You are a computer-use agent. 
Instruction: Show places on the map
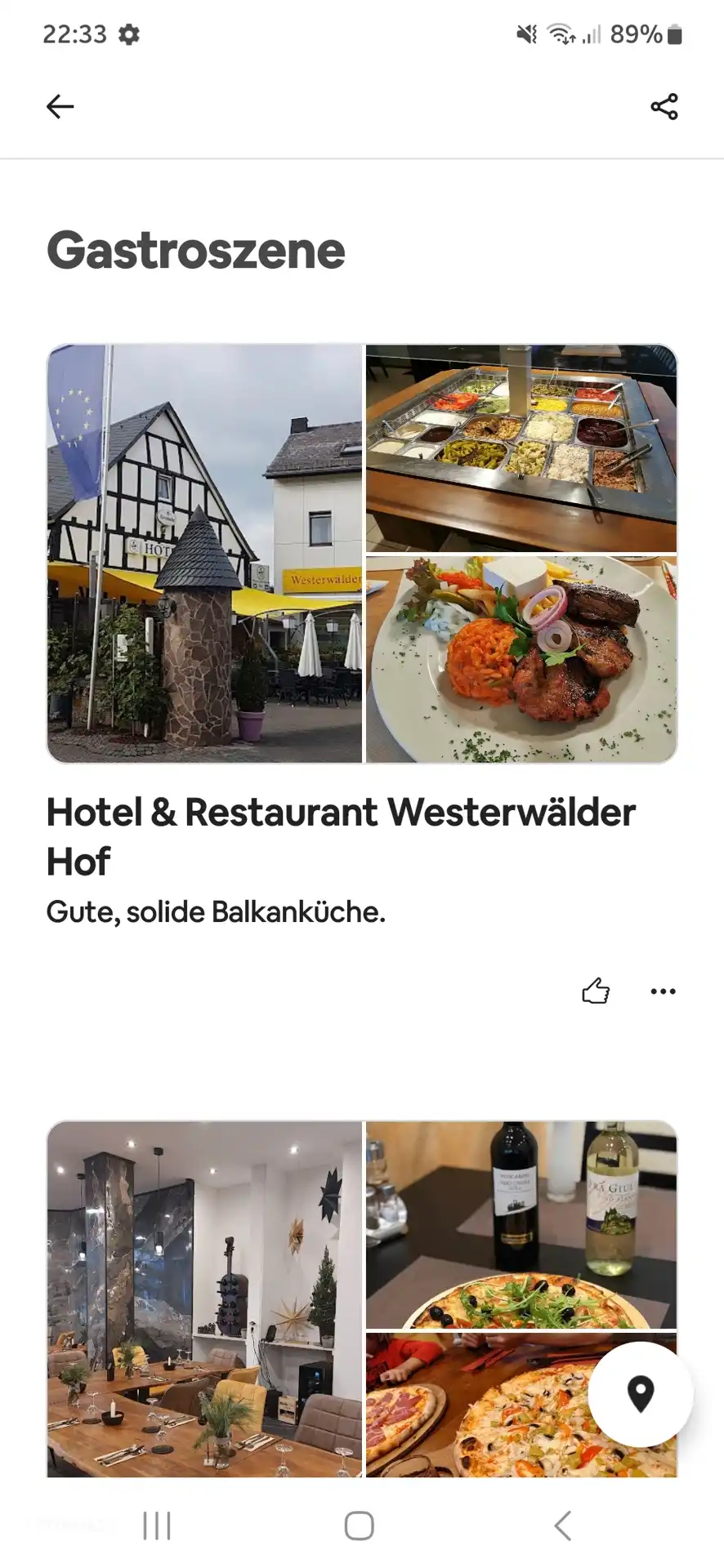click(641, 1394)
